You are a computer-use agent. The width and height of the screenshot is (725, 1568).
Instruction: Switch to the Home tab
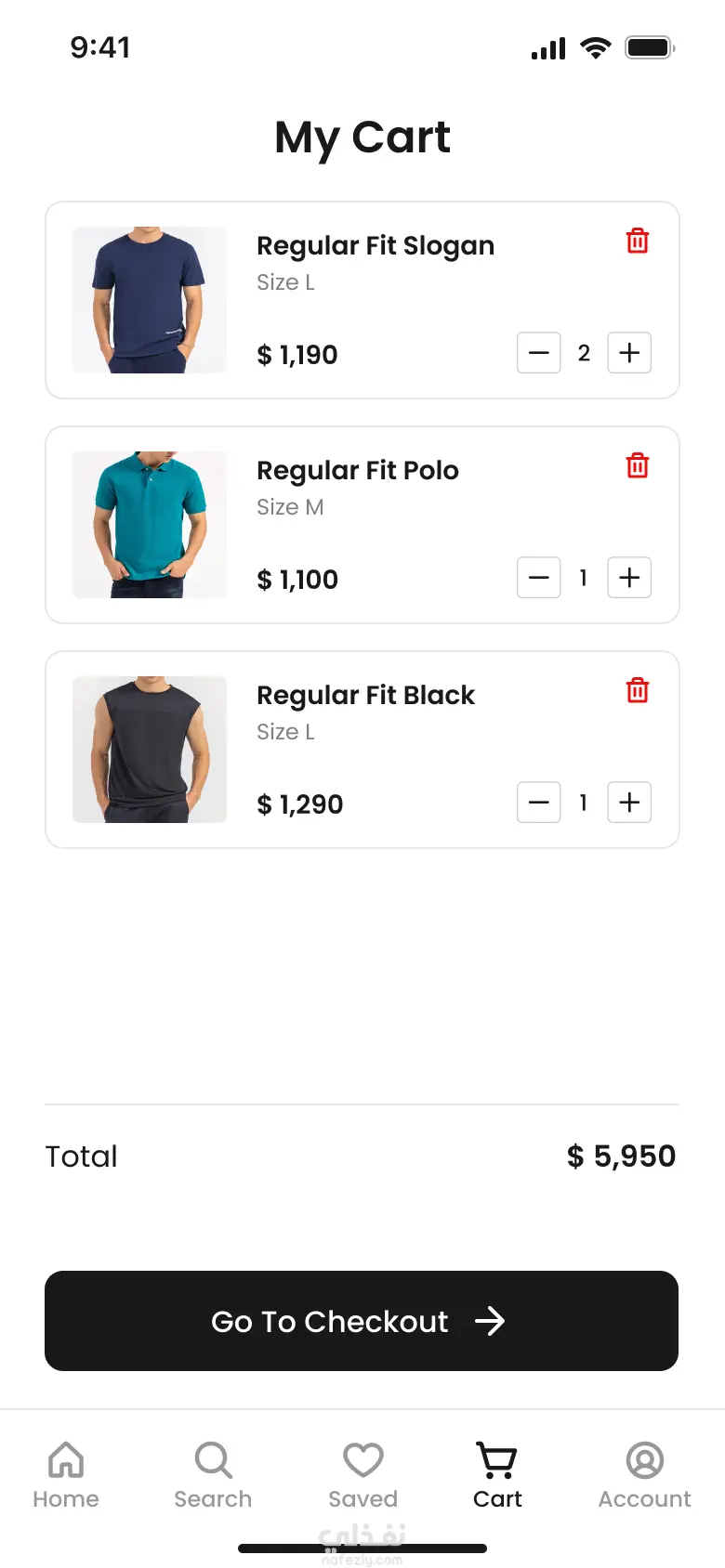click(66, 1474)
